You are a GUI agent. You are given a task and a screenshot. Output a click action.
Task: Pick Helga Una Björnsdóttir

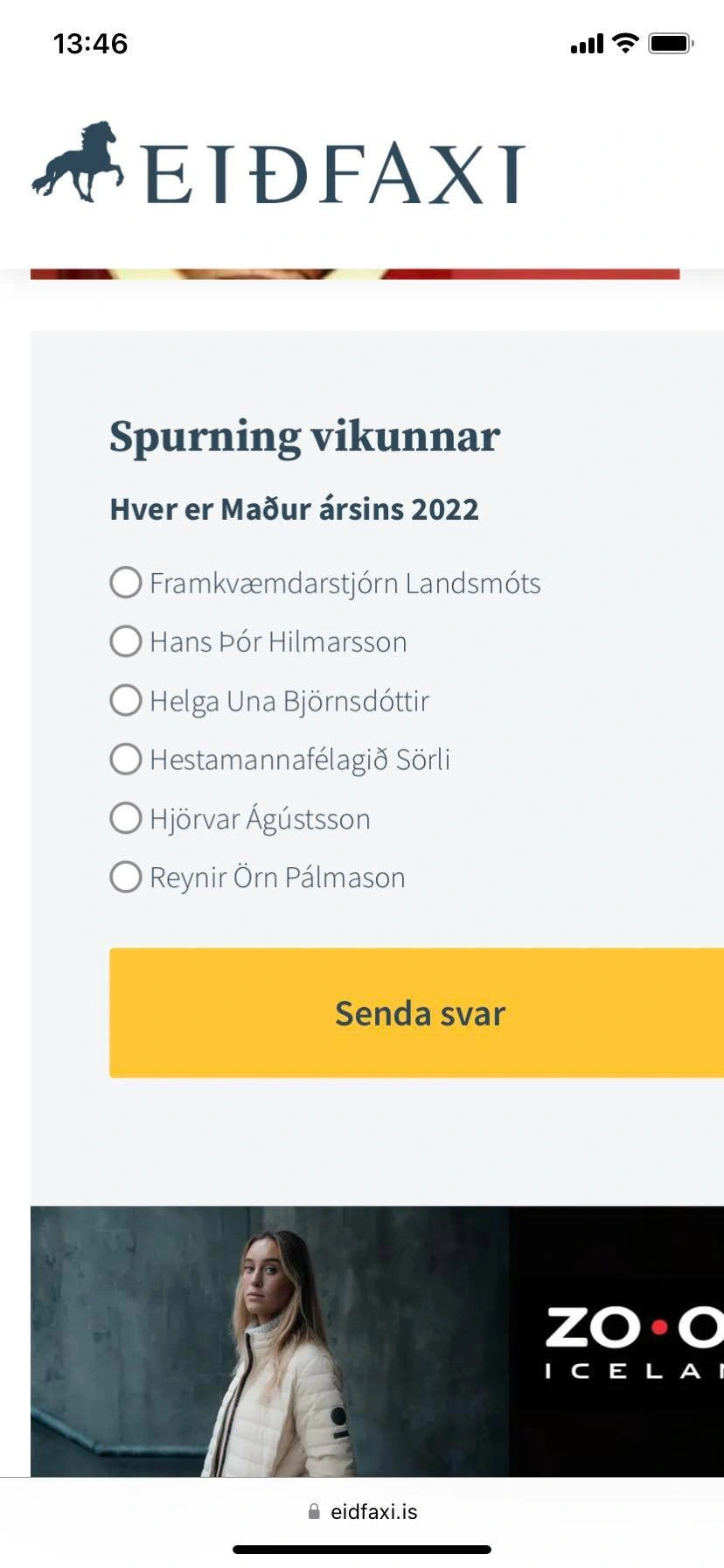click(x=126, y=700)
